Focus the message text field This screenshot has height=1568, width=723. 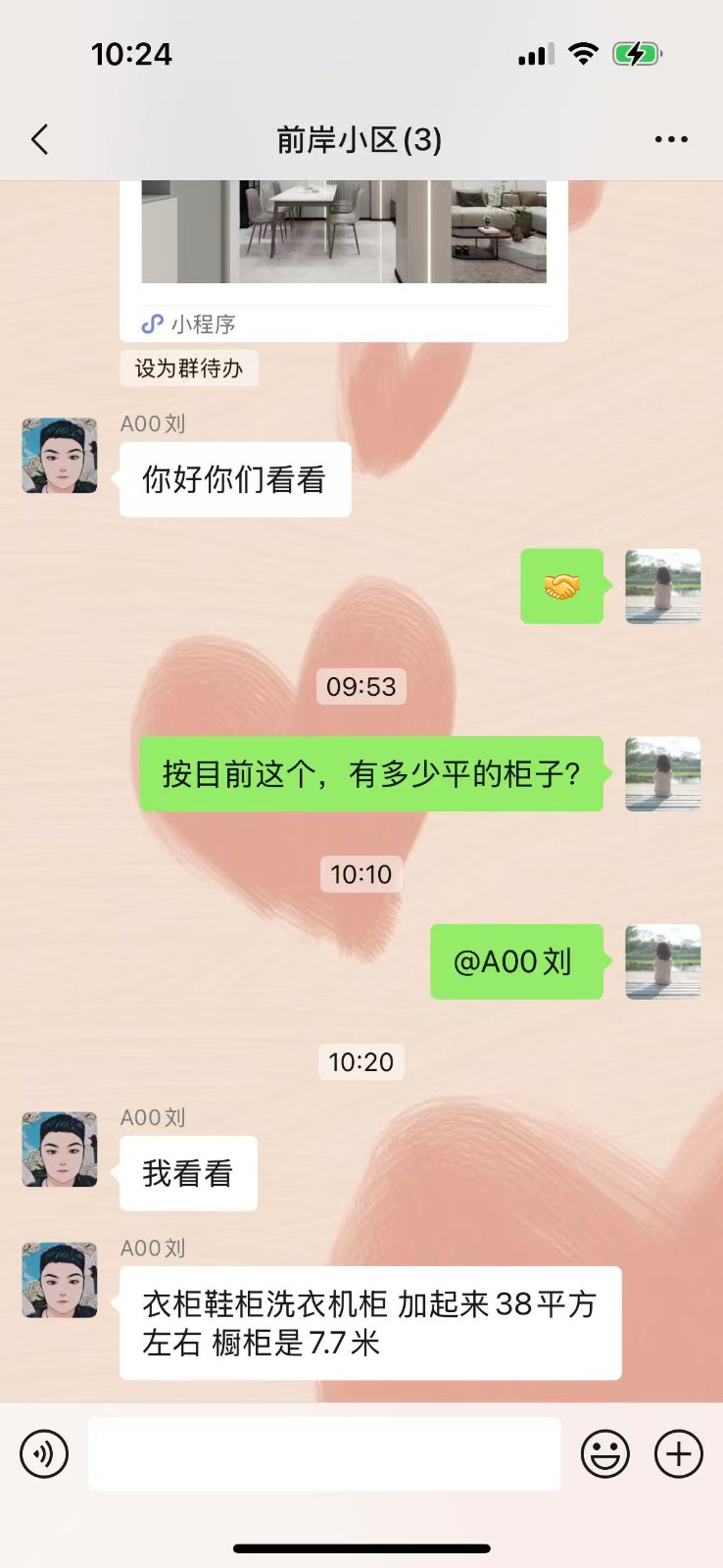coord(324,1453)
